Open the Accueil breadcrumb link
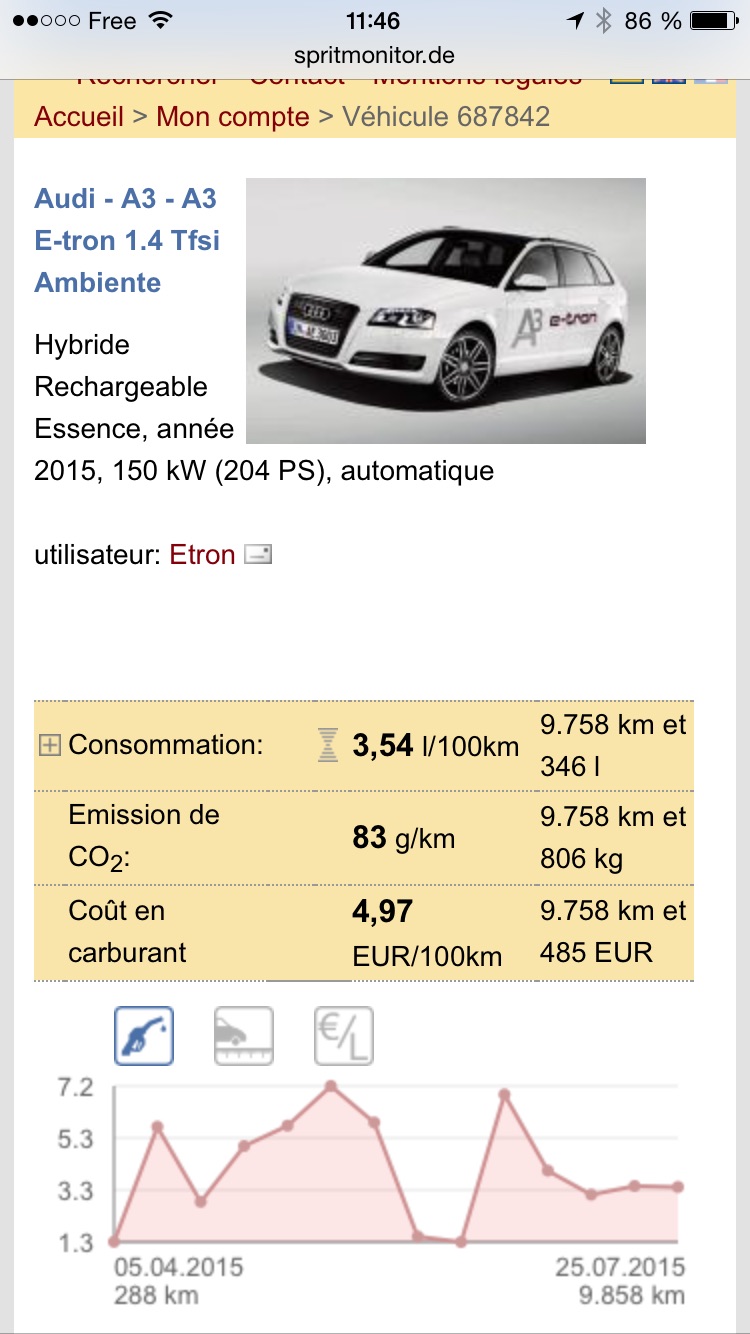750x1334 pixels. 79,117
